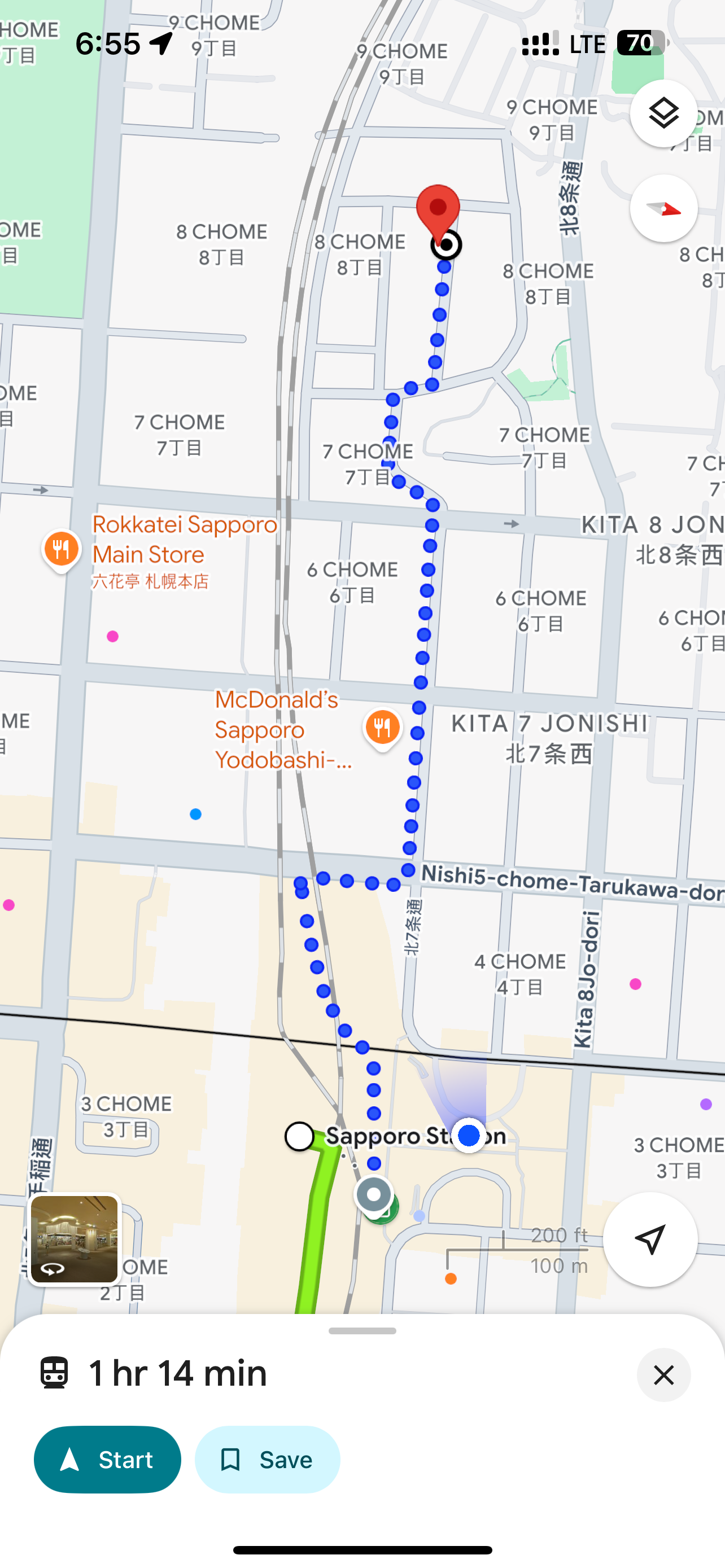This screenshot has width=725, height=1568.
Task: Open the Street View thumbnail
Action: coord(75,1239)
